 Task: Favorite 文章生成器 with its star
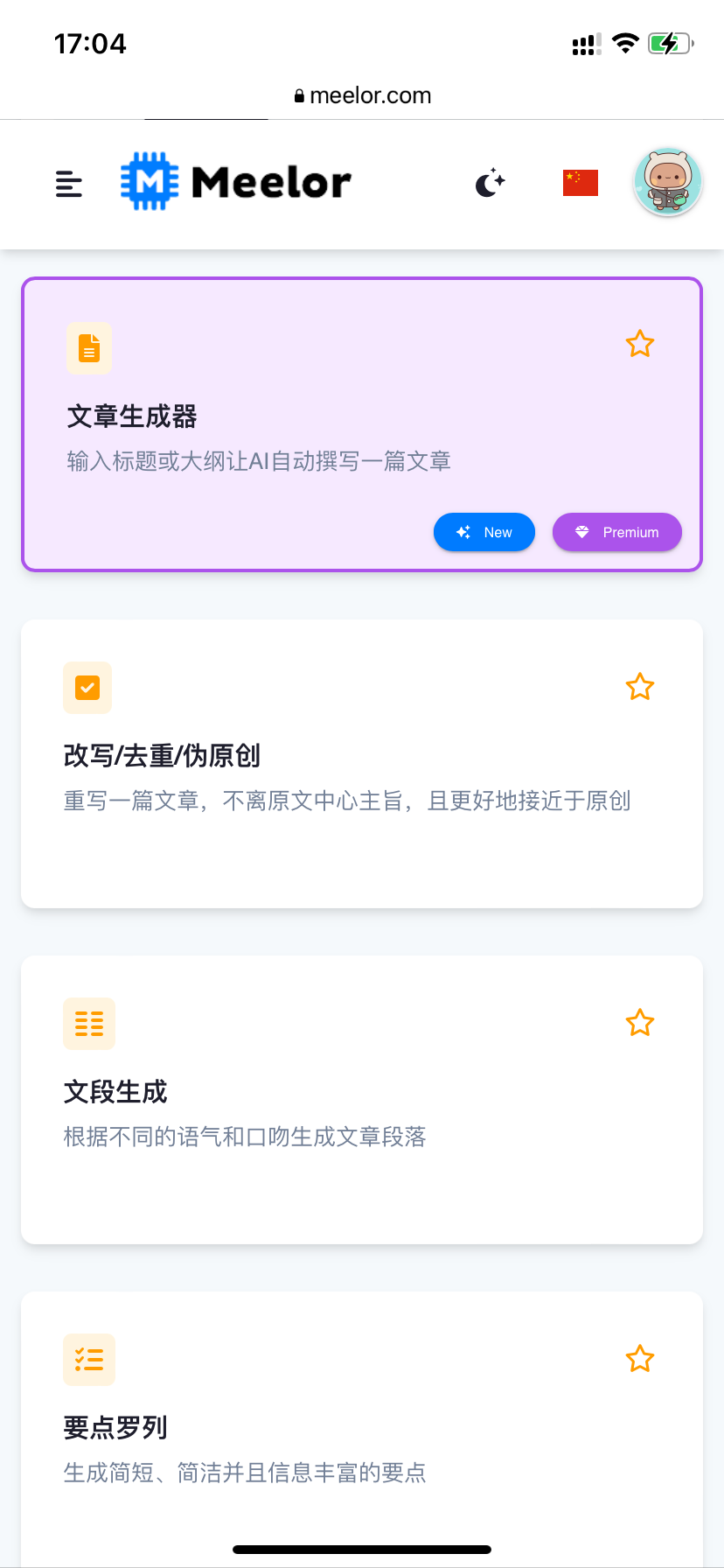coord(640,344)
